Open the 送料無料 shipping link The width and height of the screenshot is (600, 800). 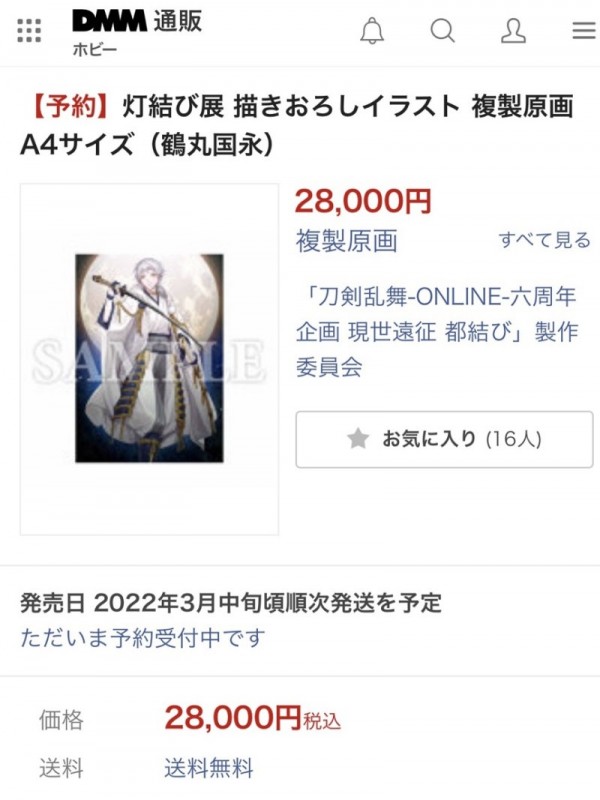(208, 768)
